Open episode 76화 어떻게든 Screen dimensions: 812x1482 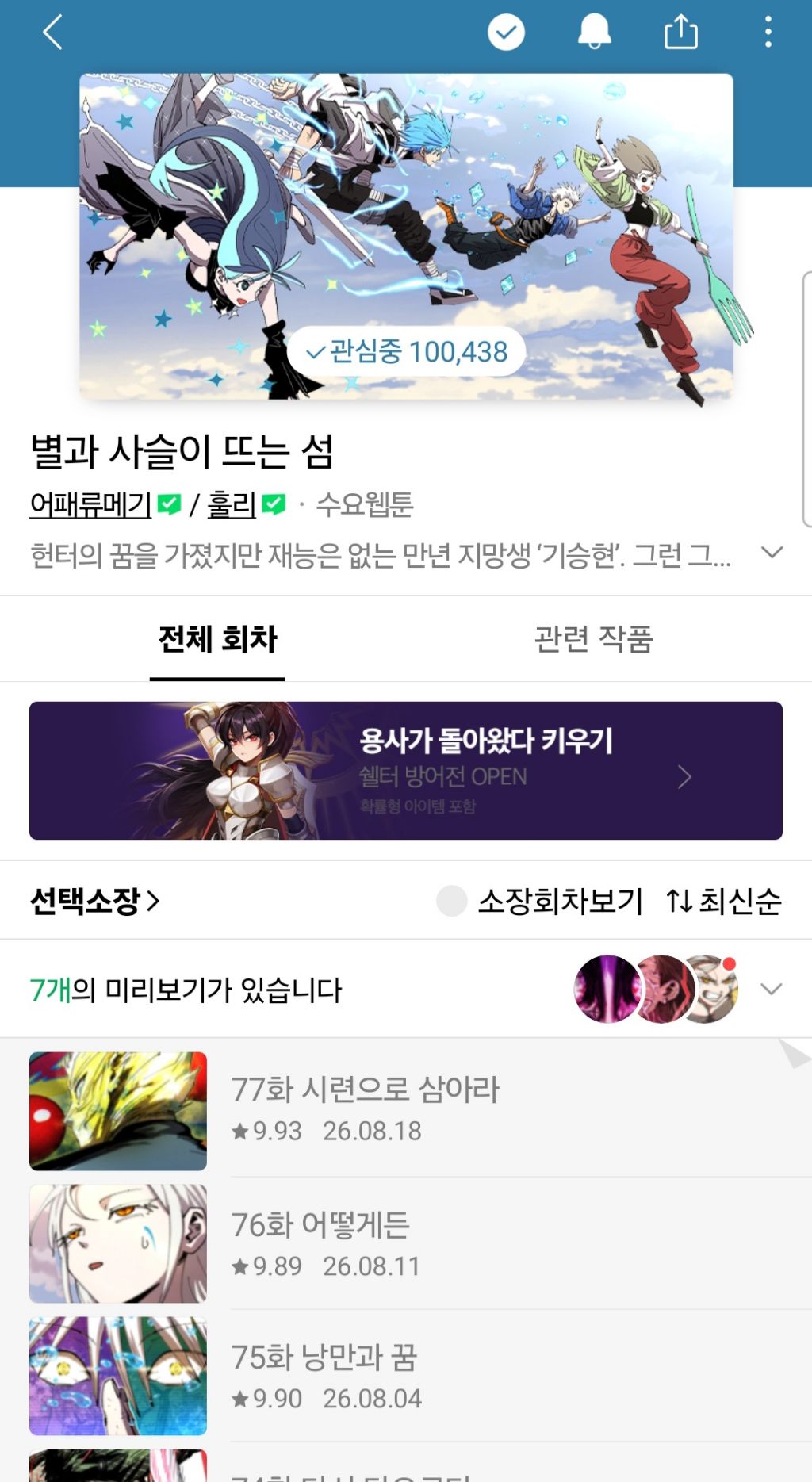coord(406,1243)
